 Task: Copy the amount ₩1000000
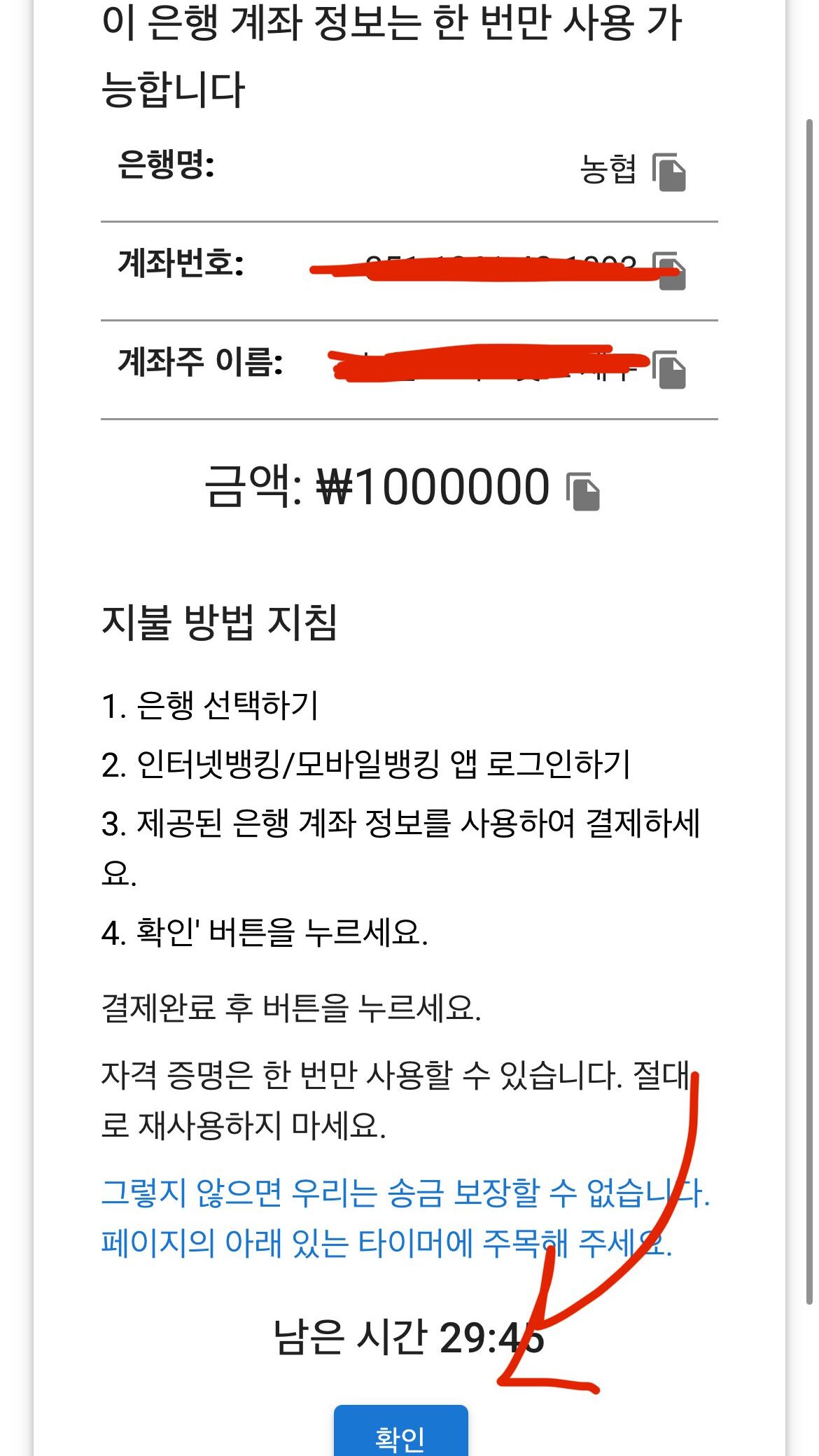click(x=582, y=492)
